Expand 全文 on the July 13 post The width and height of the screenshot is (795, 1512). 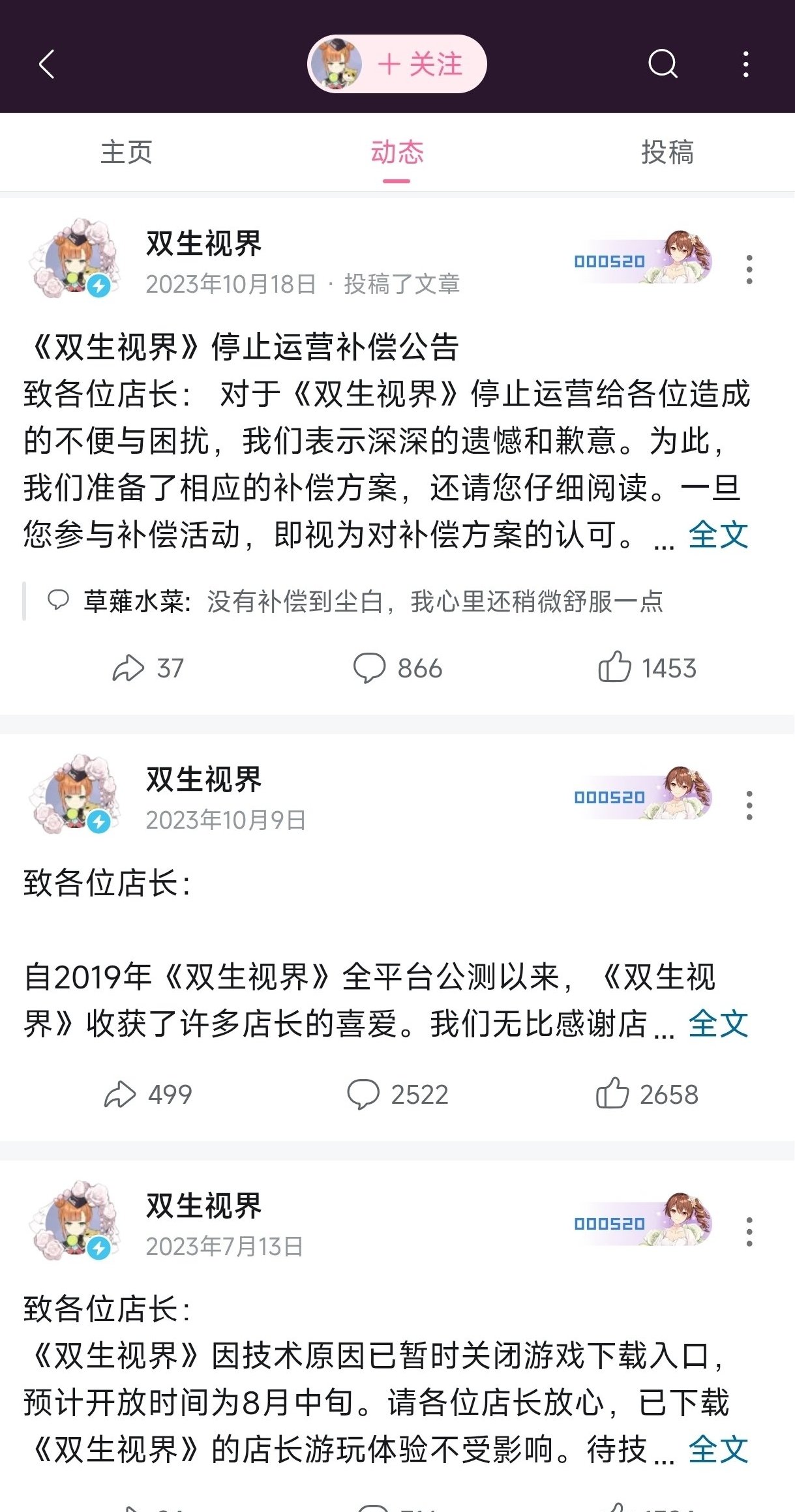[718, 1450]
